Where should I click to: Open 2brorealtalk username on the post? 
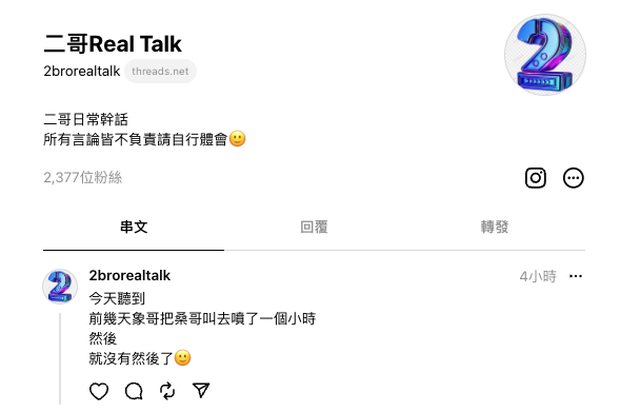[x=130, y=275]
